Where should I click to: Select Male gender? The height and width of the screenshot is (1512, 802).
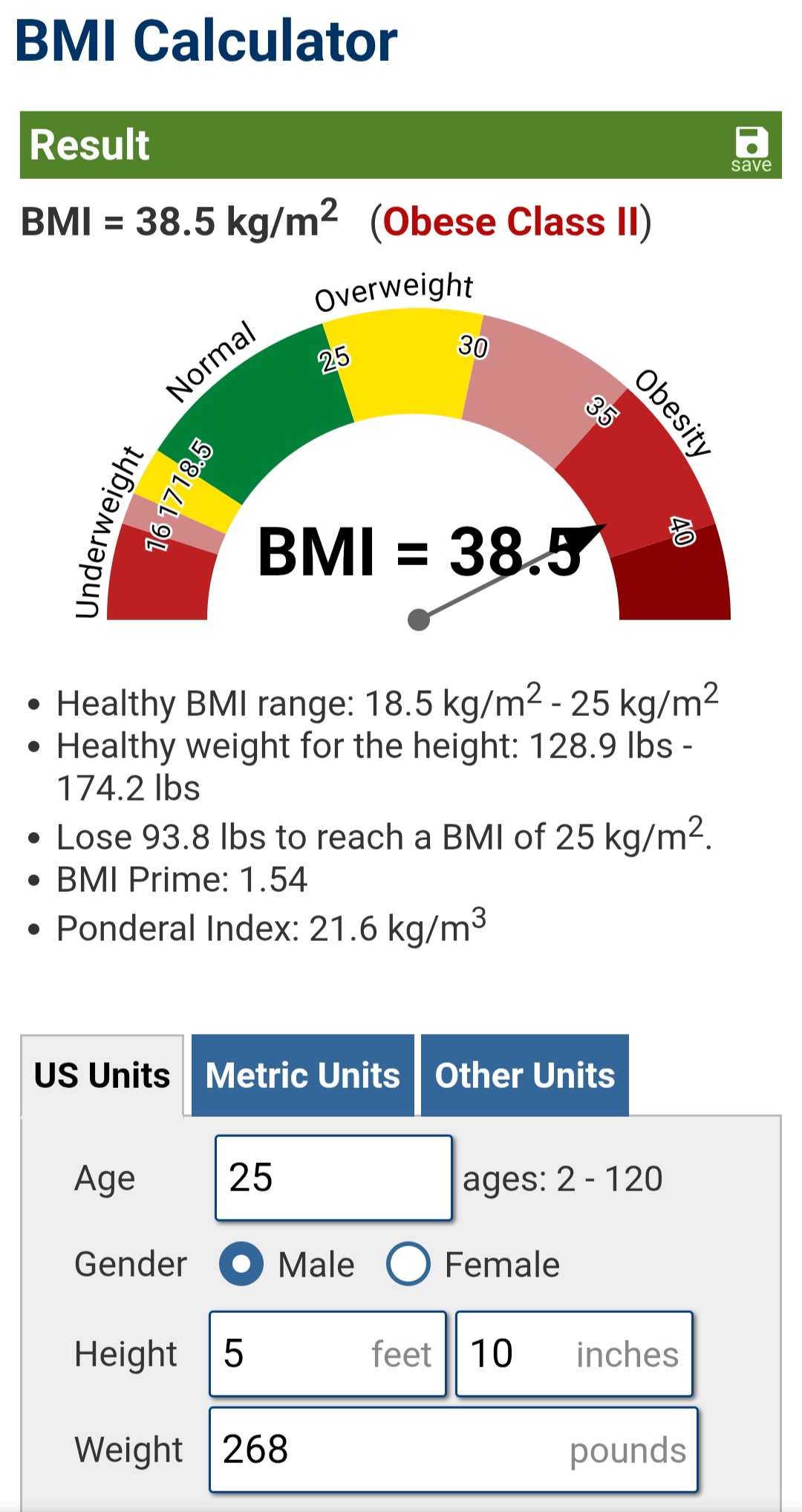tap(241, 1264)
